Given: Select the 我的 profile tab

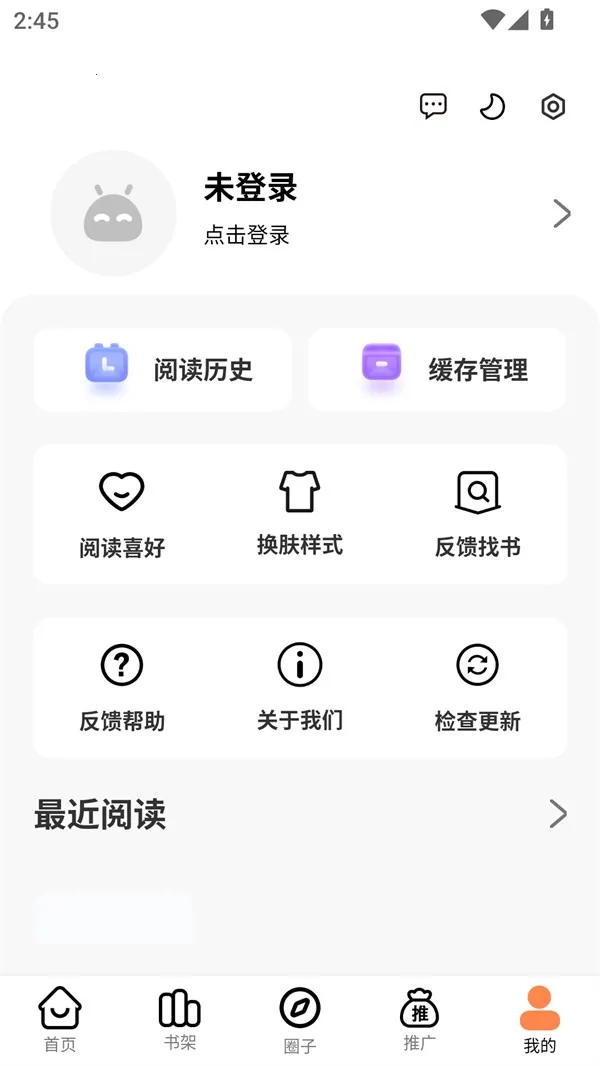Looking at the screenshot, I should [x=540, y=1019].
